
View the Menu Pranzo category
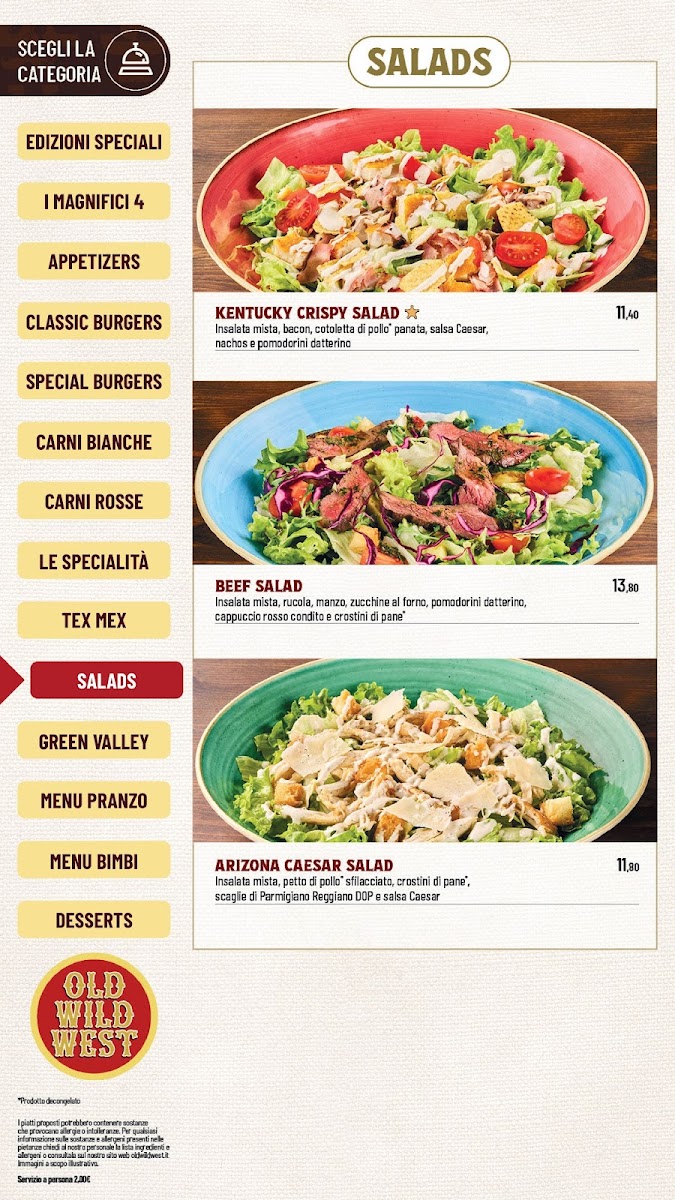point(94,800)
